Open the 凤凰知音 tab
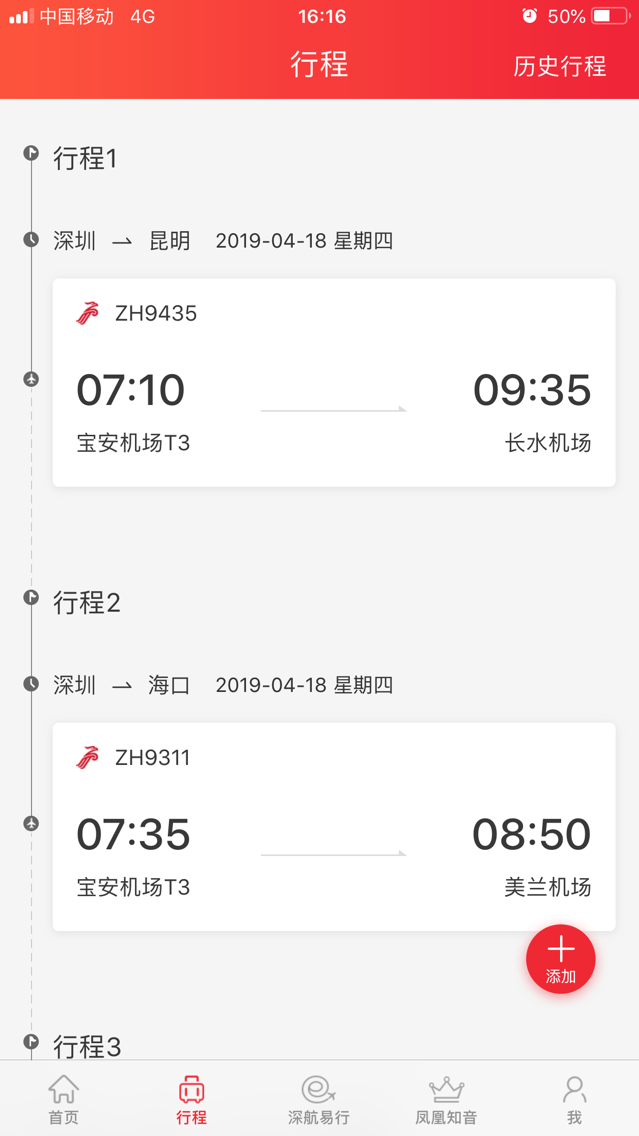The image size is (639, 1136). pyautogui.click(x=446, y=1099)
